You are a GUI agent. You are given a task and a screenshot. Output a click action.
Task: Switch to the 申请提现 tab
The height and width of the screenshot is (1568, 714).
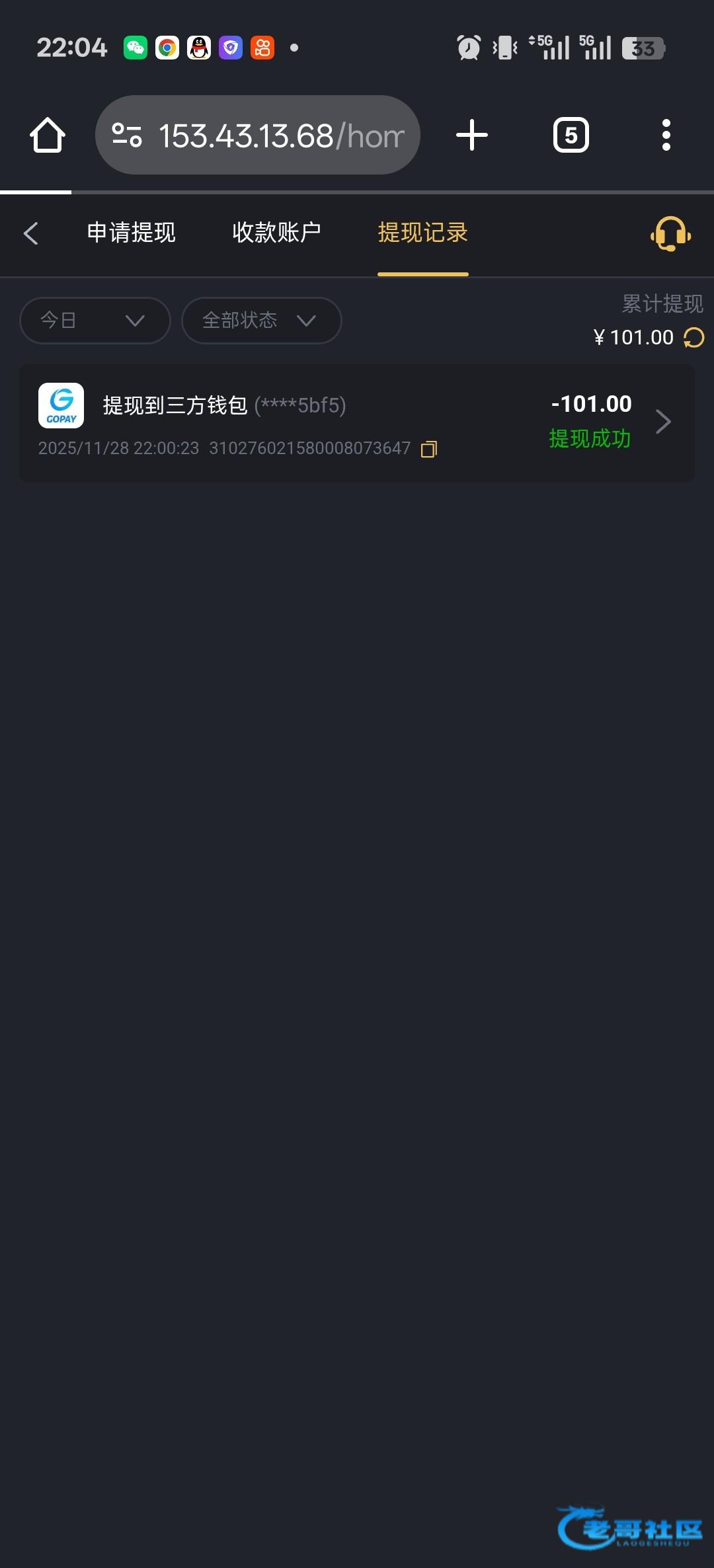click(131, 233)
